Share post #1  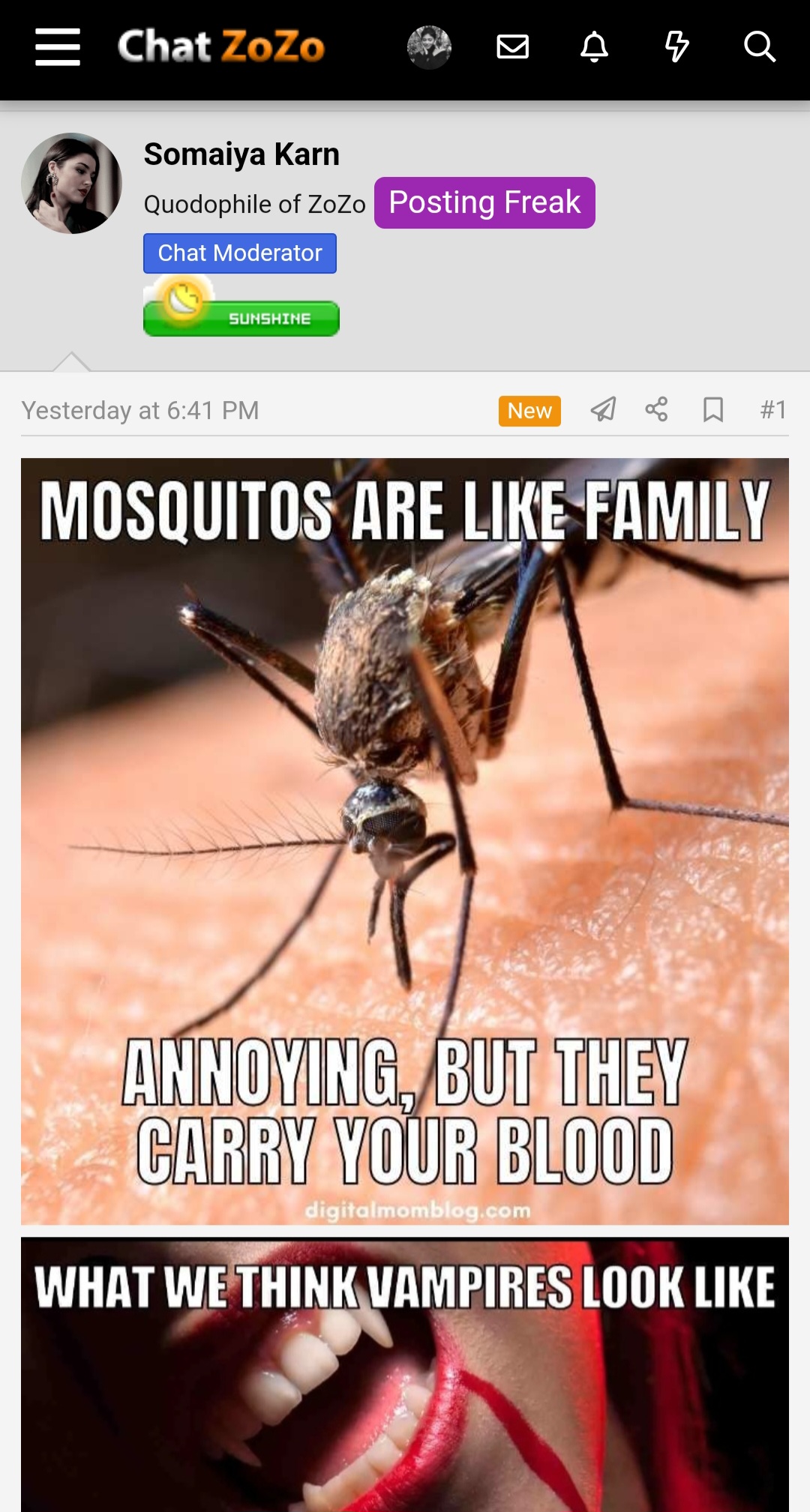click(656, 409)
